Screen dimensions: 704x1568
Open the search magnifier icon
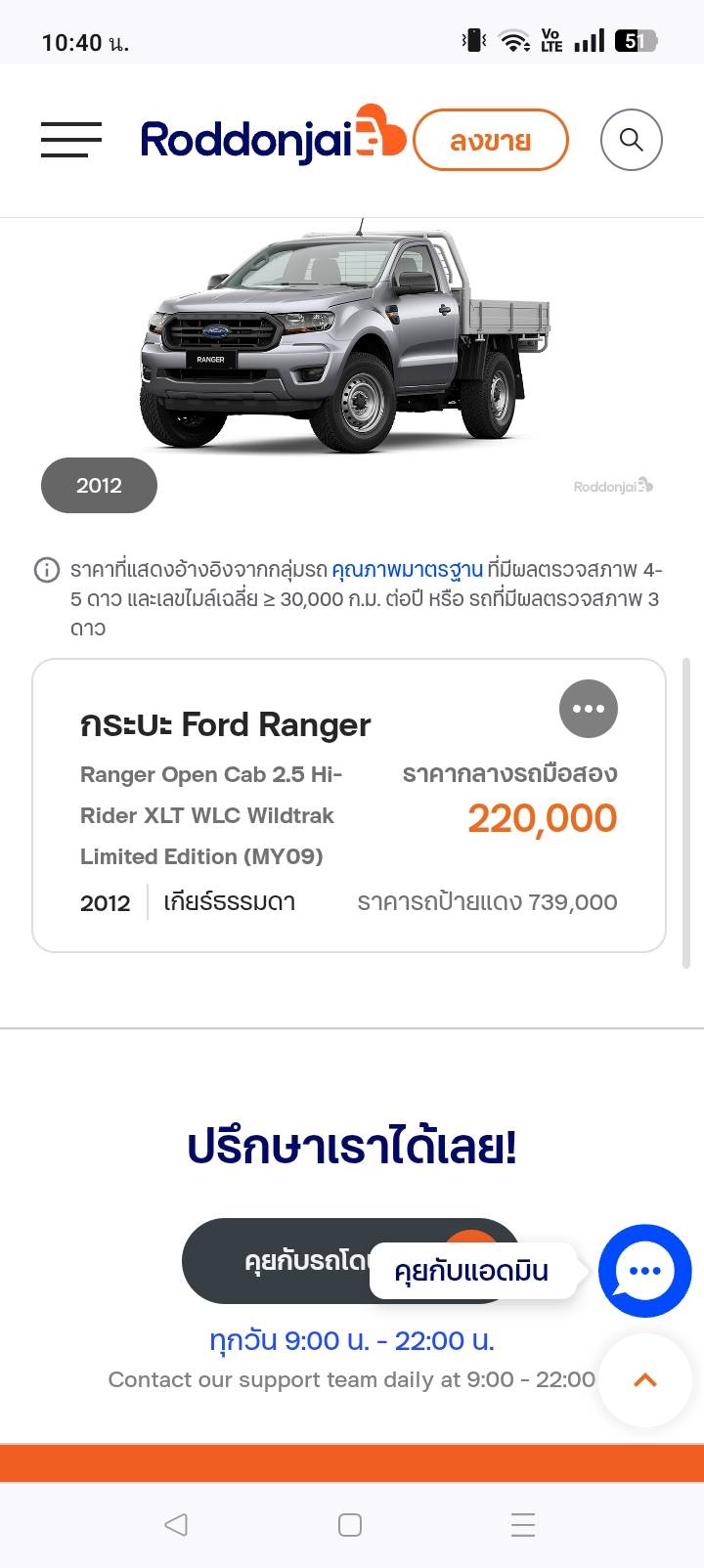[x=631, y=140]
